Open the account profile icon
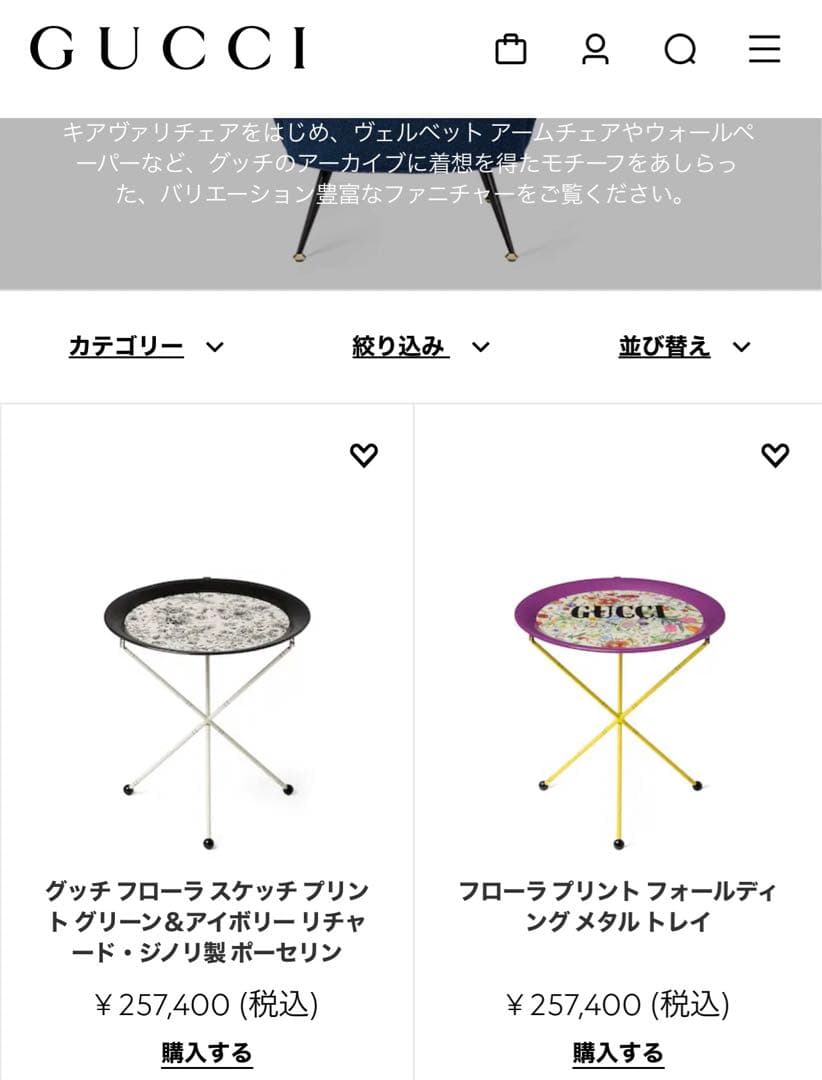822x1080 pixels. 597,48
